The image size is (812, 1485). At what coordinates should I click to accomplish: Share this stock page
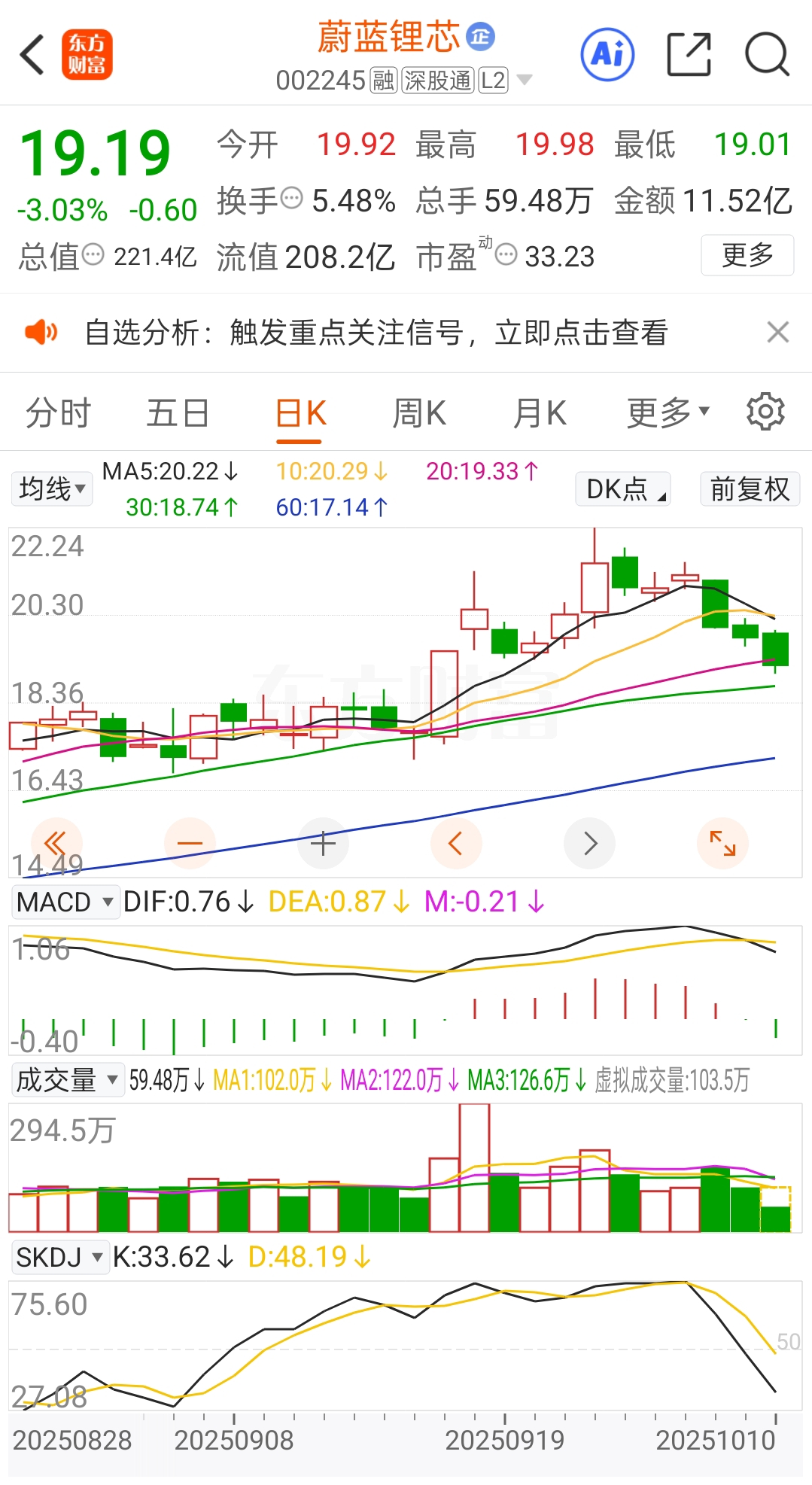689,54
